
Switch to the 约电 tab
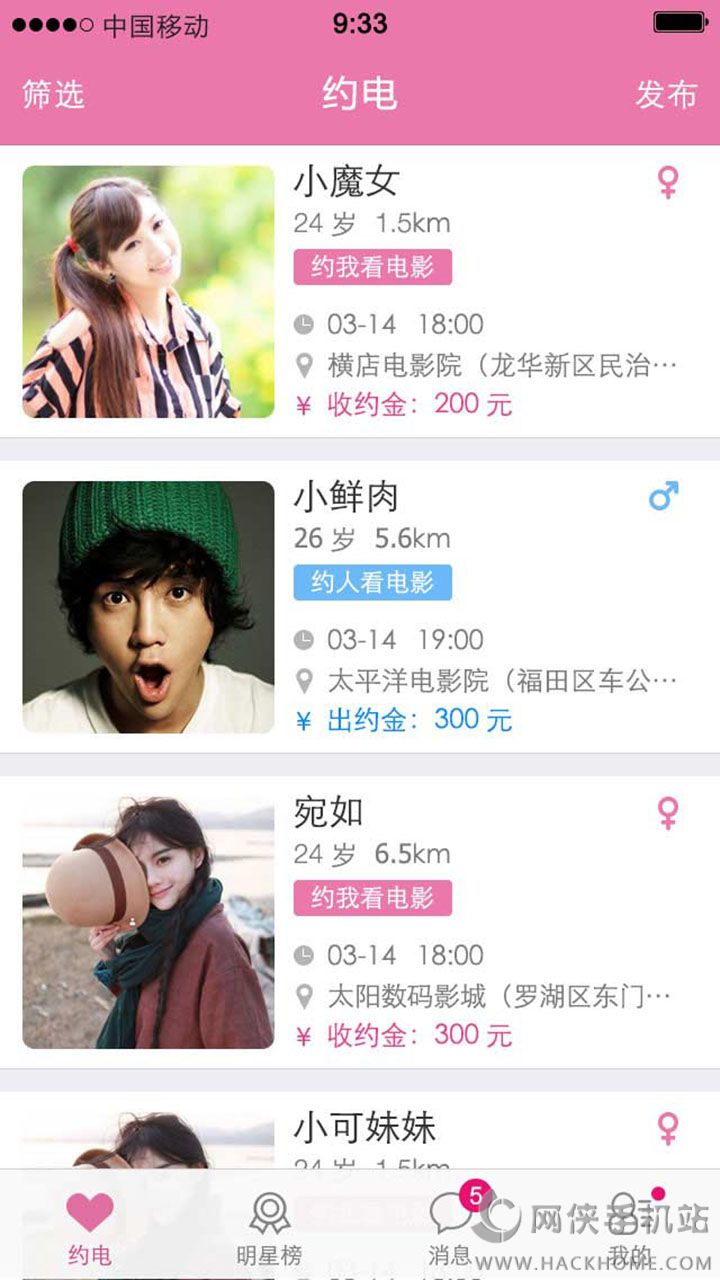click(x=90, y=1226)
